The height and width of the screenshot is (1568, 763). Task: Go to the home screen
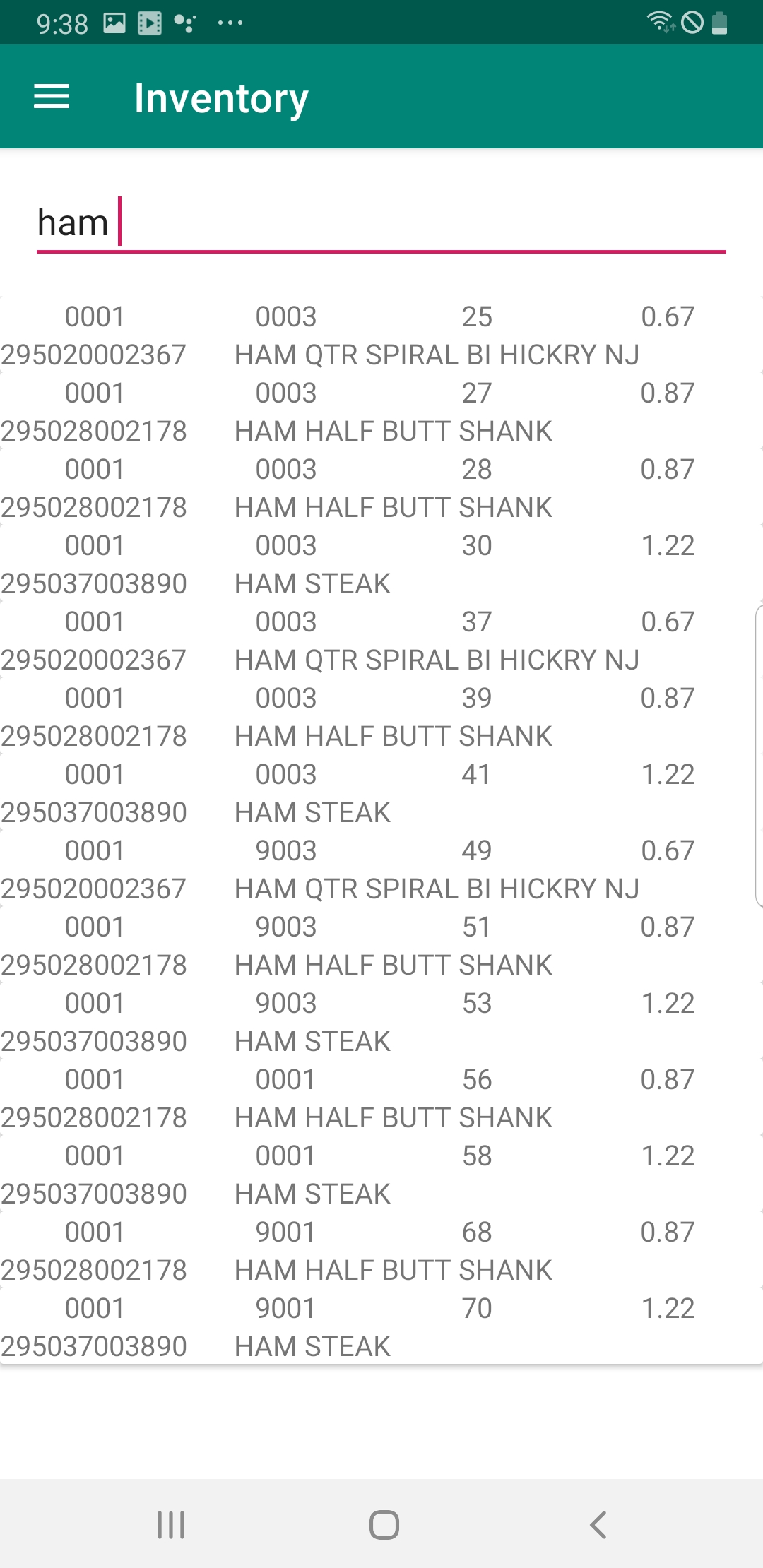[x=384, y=1525]
